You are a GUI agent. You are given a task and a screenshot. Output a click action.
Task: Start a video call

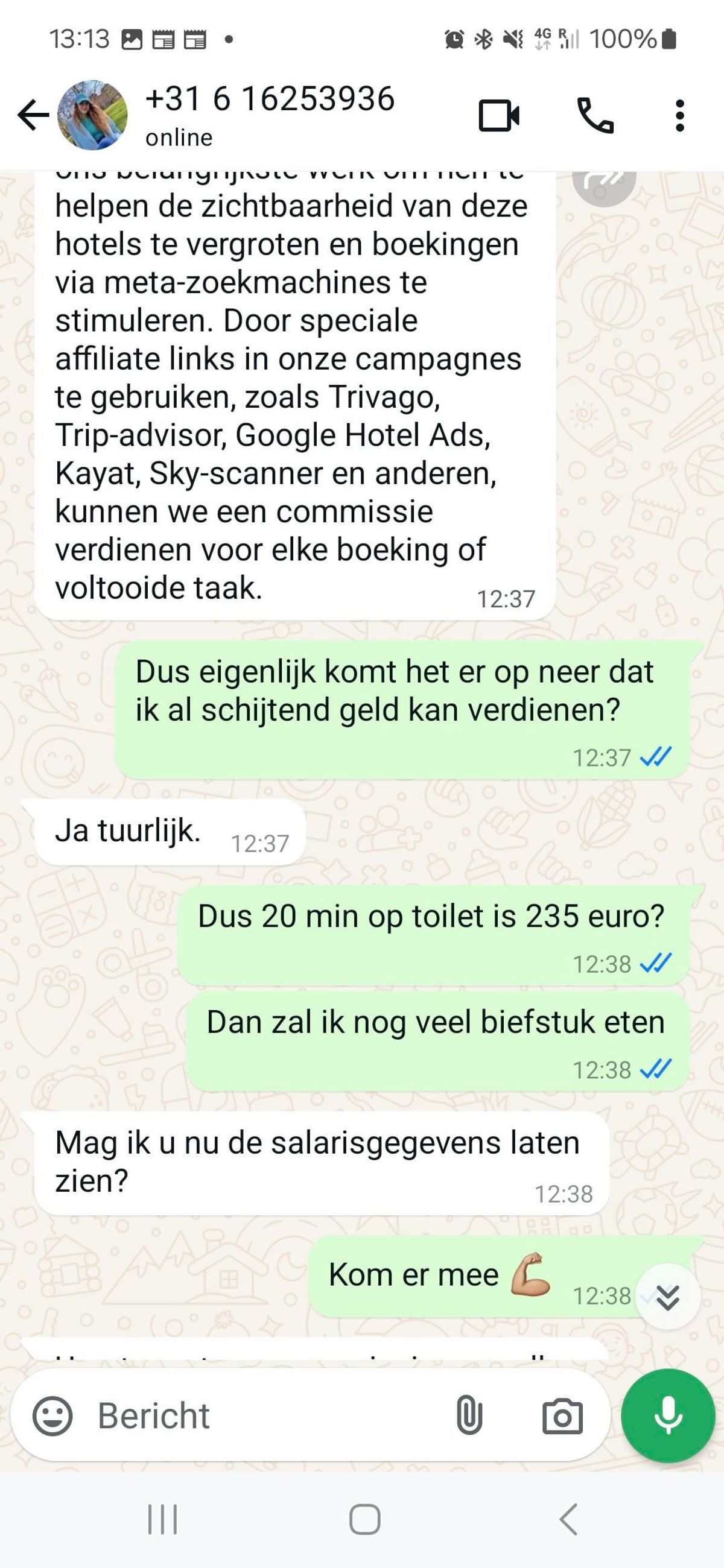coord(499,115)
